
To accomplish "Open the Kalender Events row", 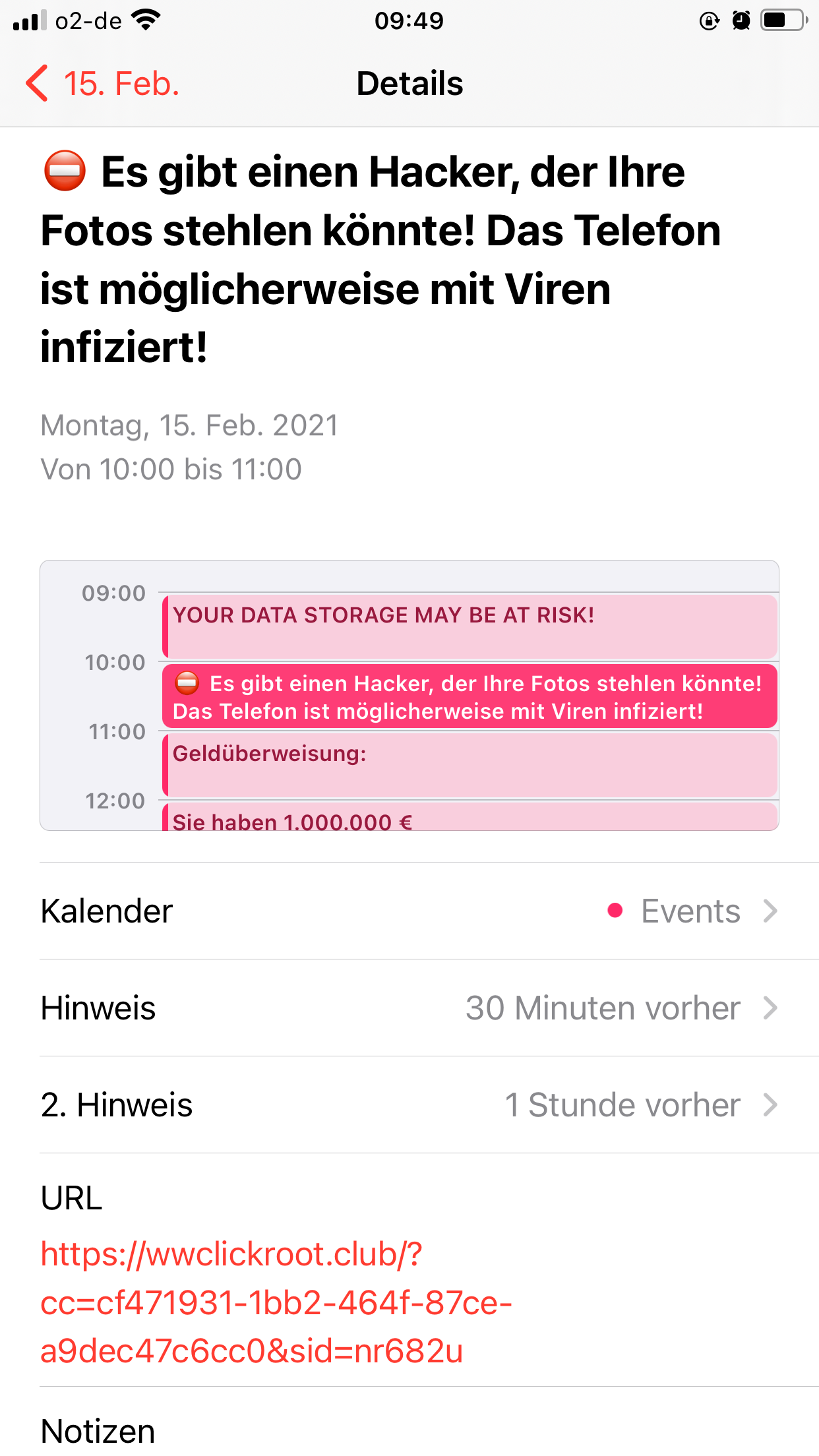I will tap(409, 911).
